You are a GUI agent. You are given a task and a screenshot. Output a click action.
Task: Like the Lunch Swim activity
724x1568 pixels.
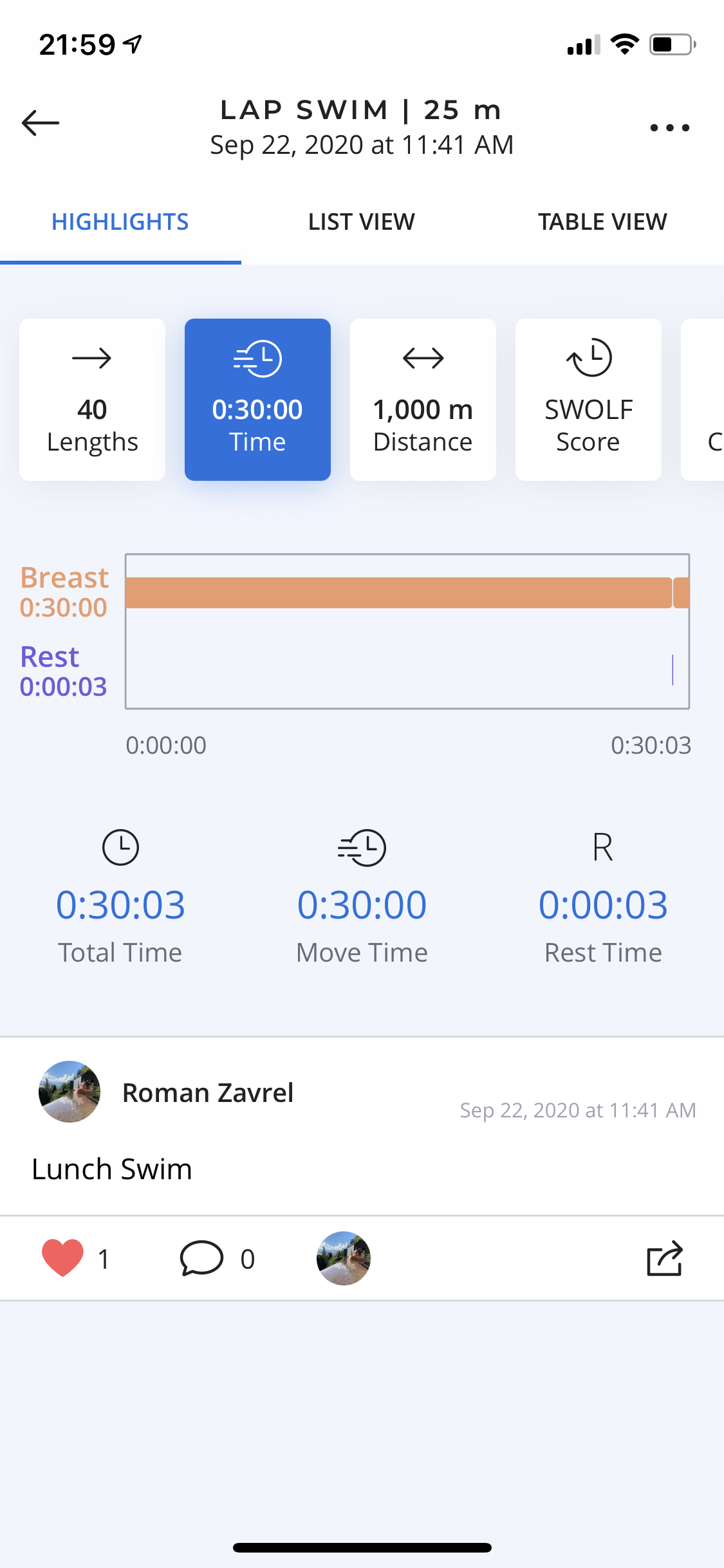pyautogui.click(x=62, y=1257)
